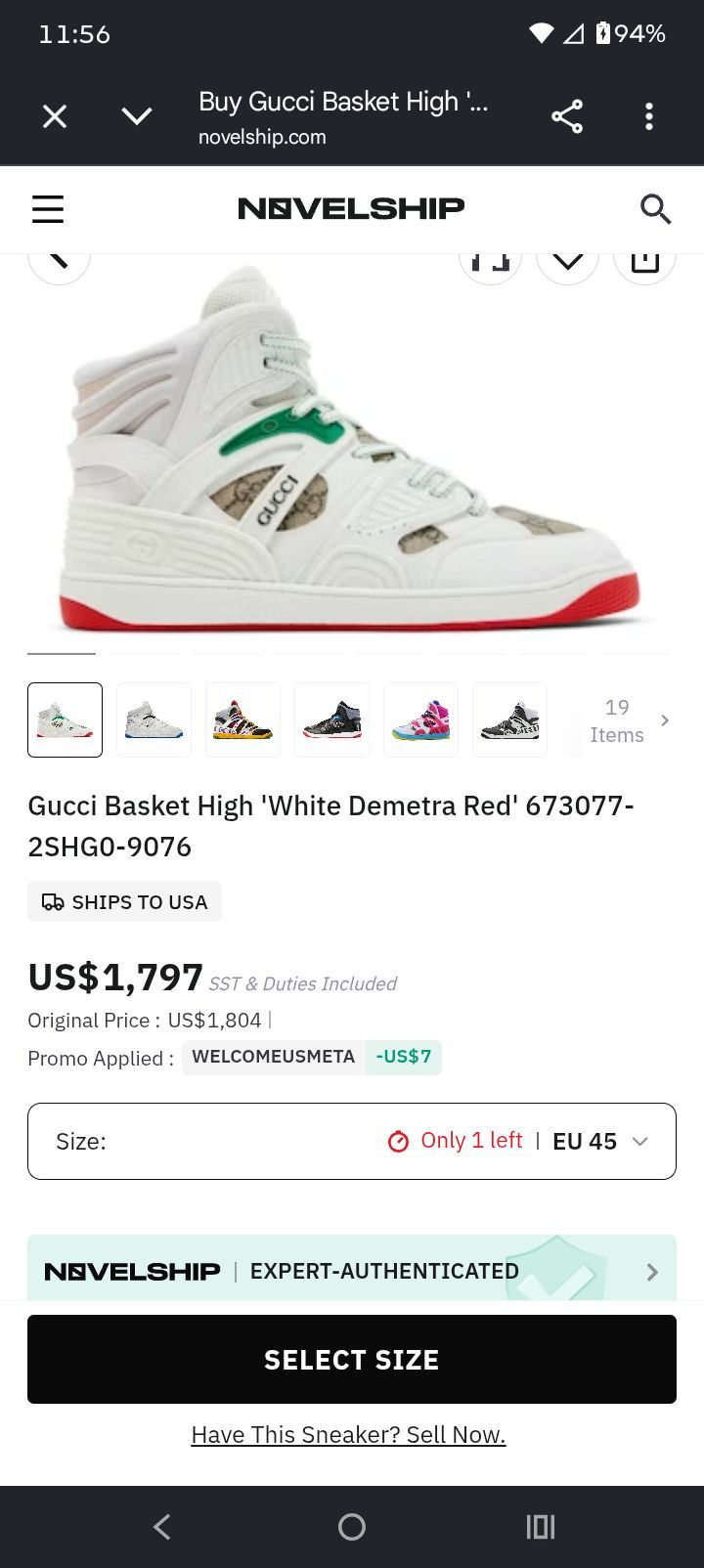Screen dimensions: 704x1568
Task: Select the black sneaker thumbnail
Action: pos(331,720)
